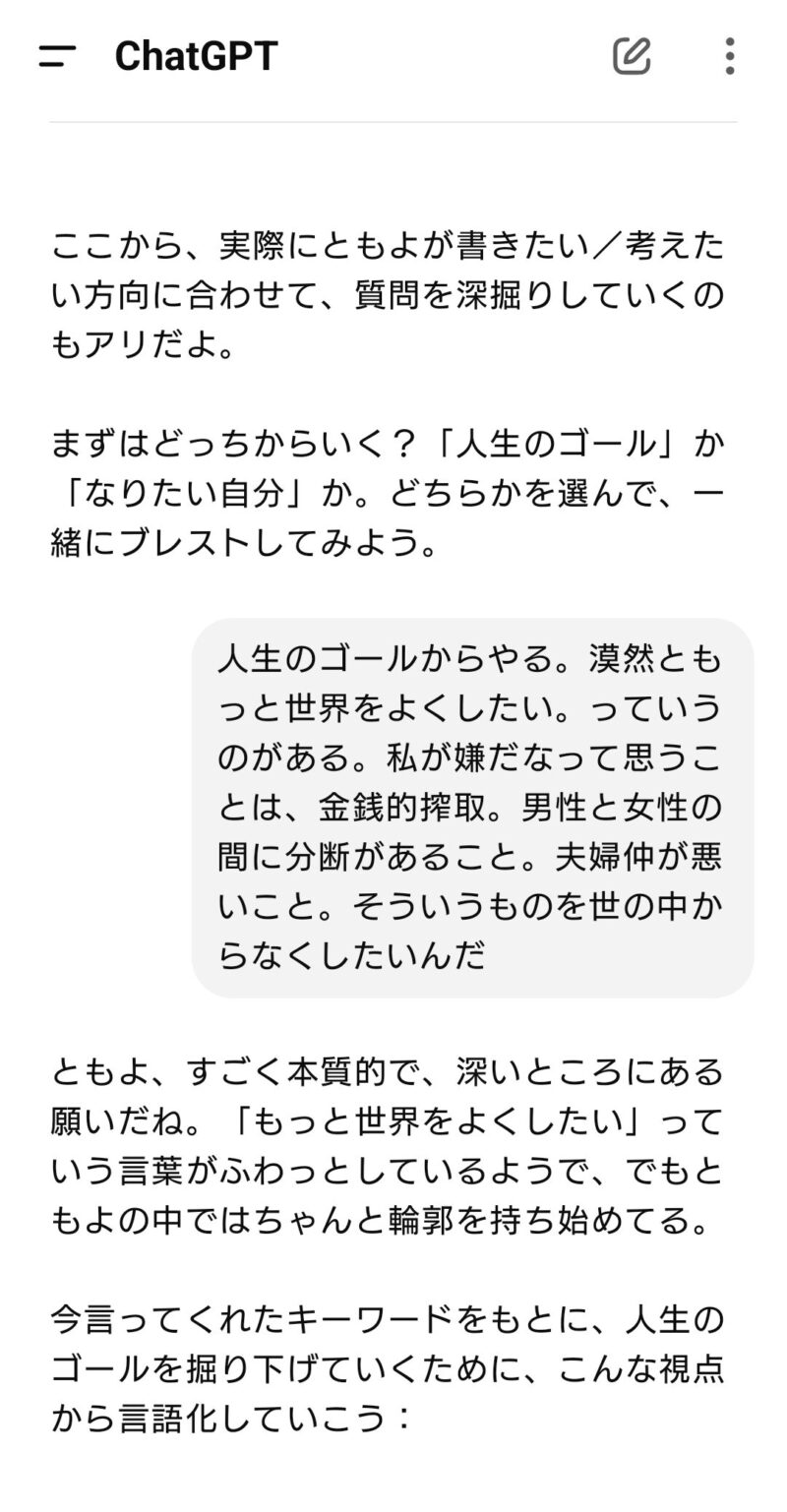The height and width of the screenshot is (1512, 787).
Task: Start a new chat
Action: (632, 56)
